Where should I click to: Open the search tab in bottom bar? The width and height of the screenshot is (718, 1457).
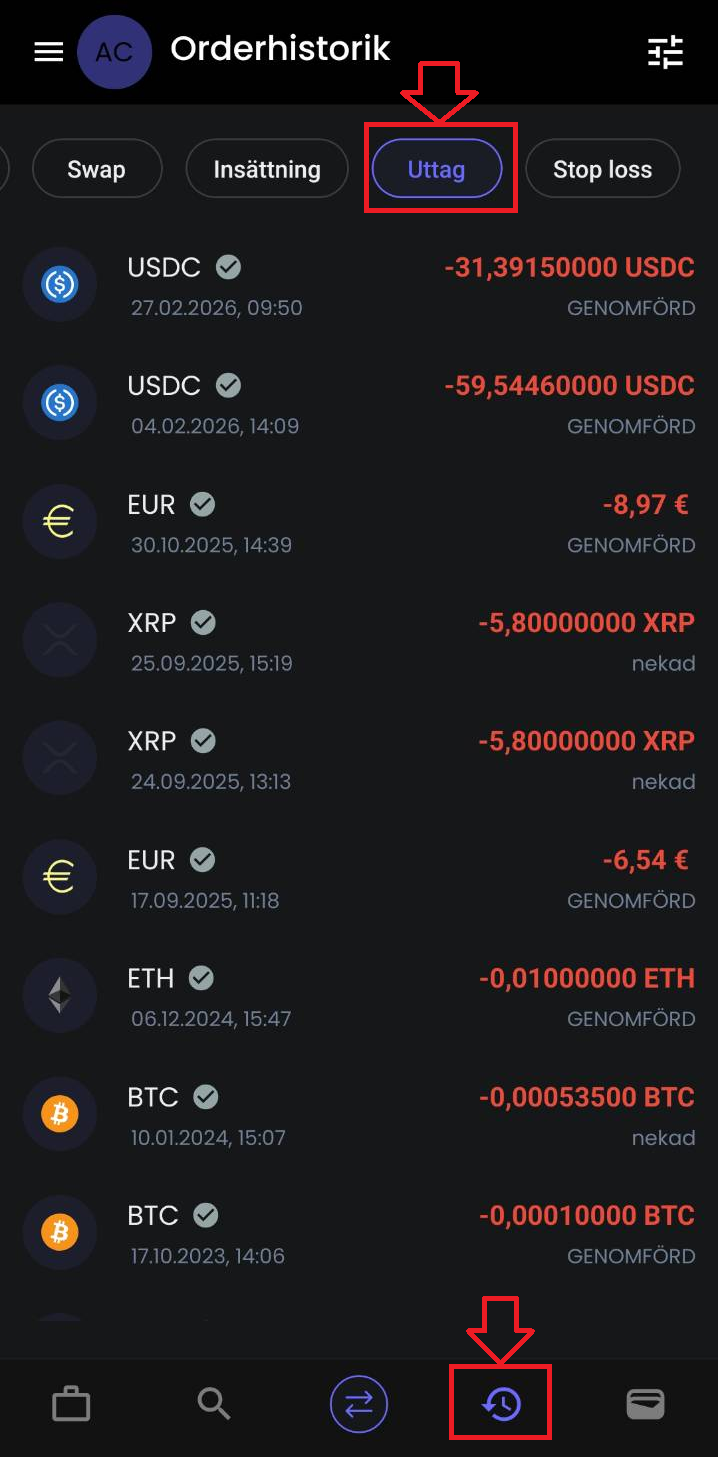tap(214, 1404)
